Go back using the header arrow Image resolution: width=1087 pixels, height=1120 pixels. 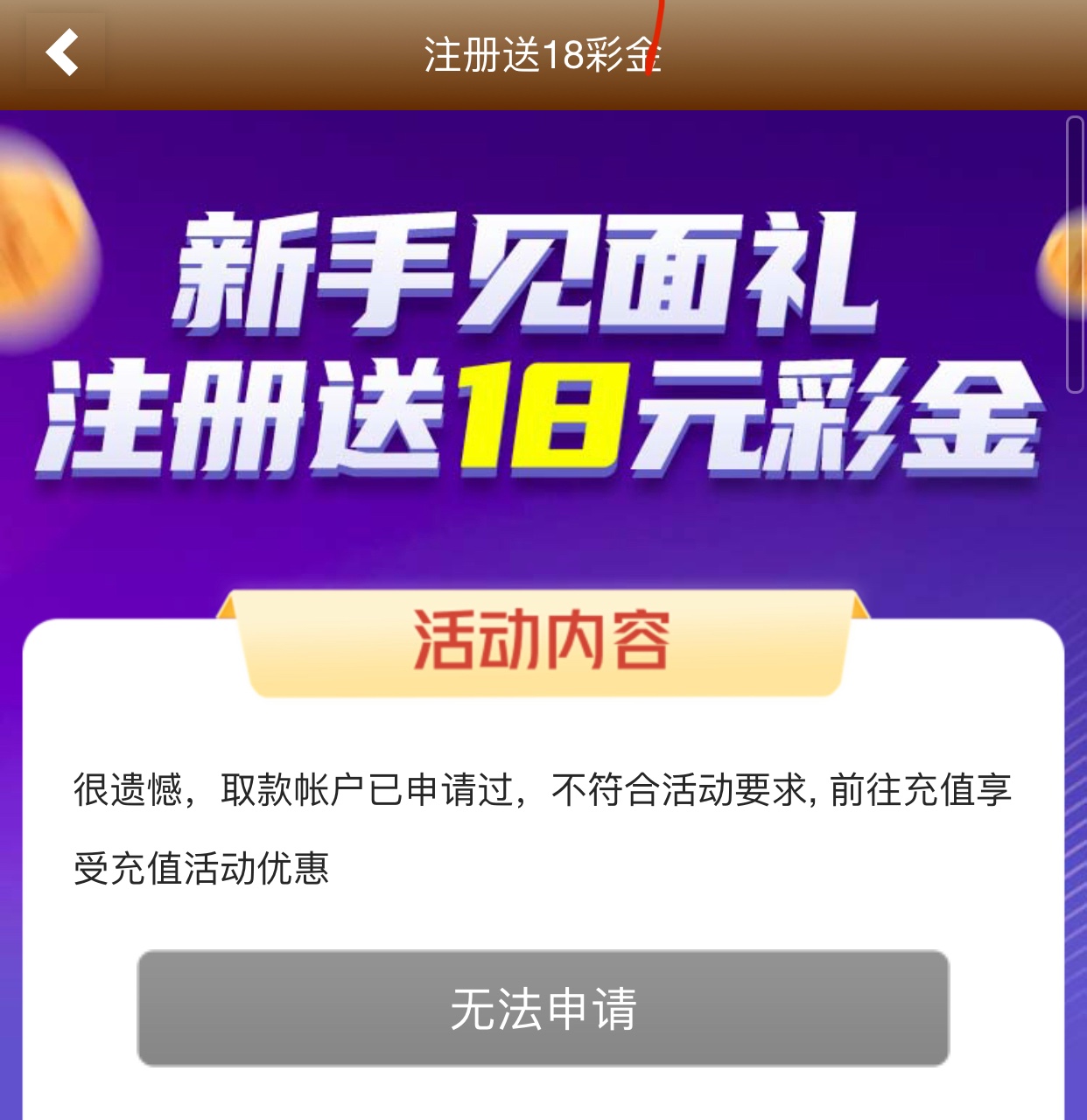63,52
